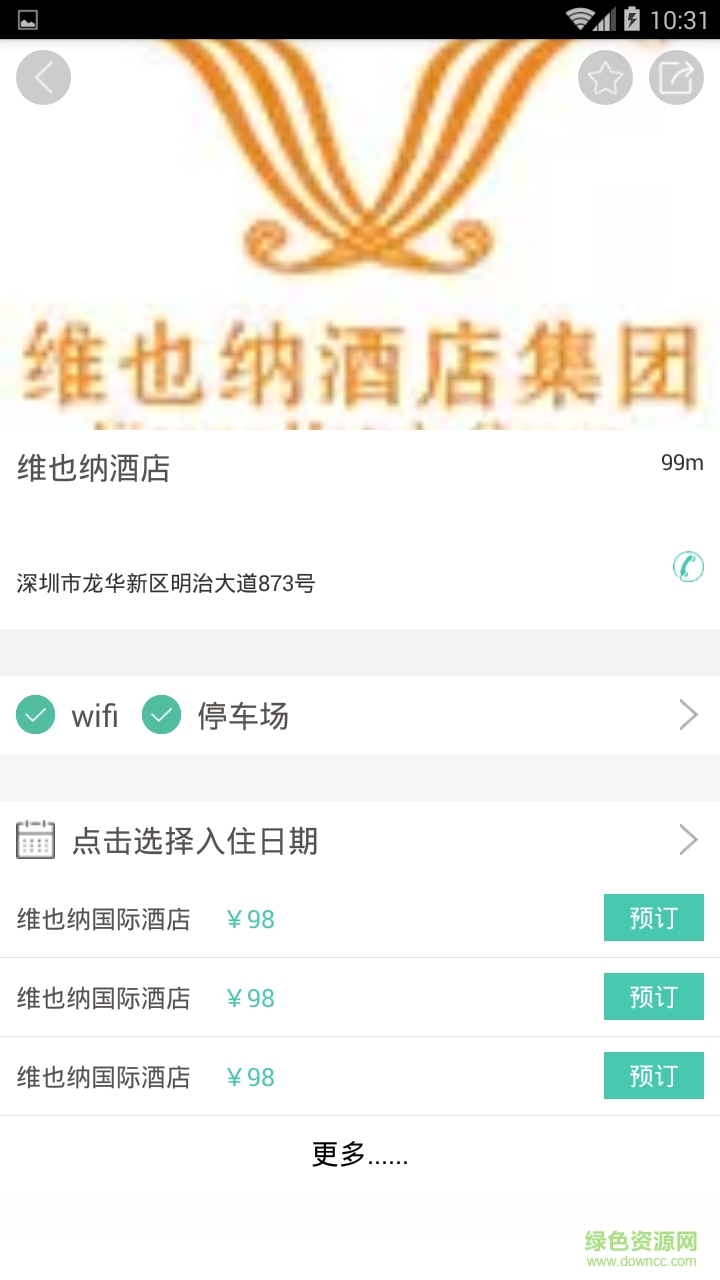Tap the phone icon to call the hotel

687,567
